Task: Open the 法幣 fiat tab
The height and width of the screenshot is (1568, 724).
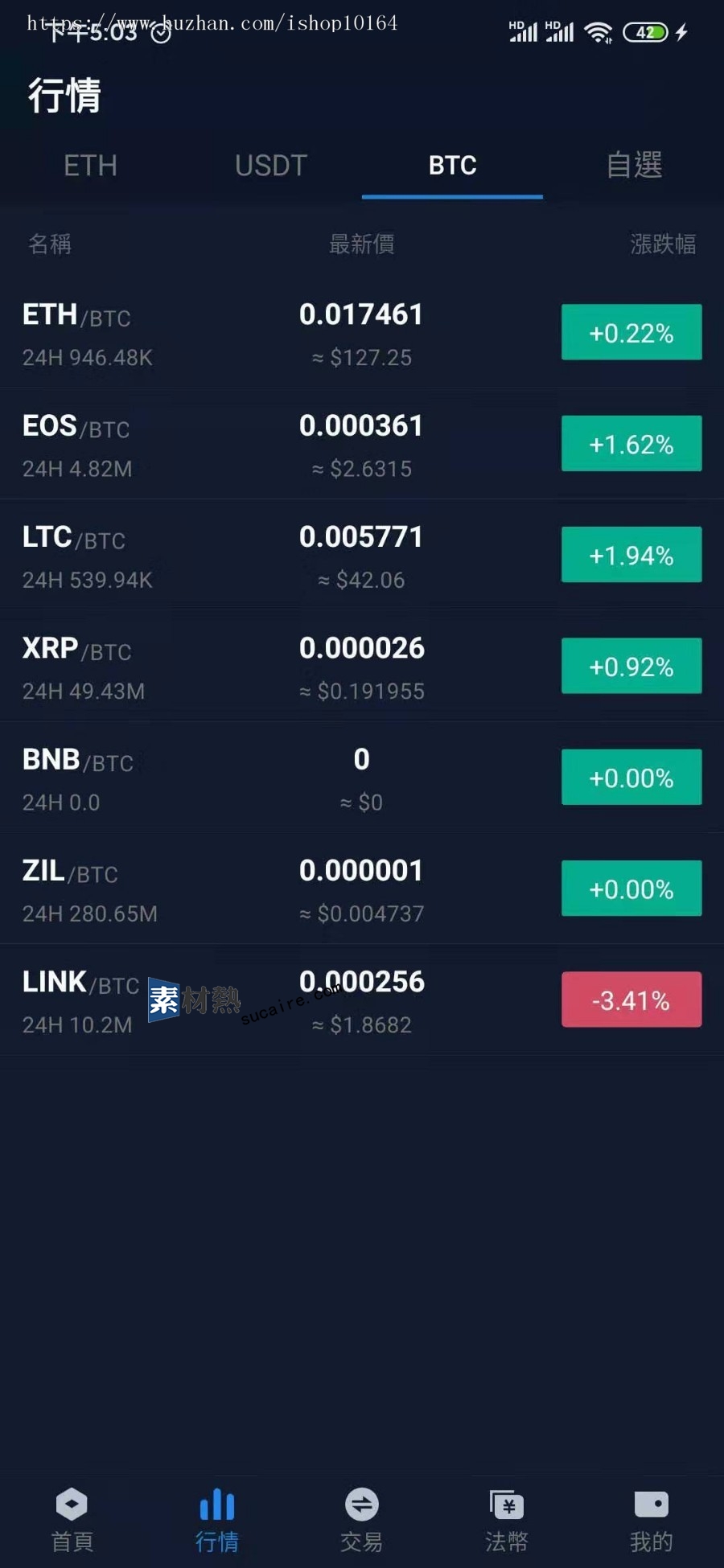Action: tap(507, 1521)
